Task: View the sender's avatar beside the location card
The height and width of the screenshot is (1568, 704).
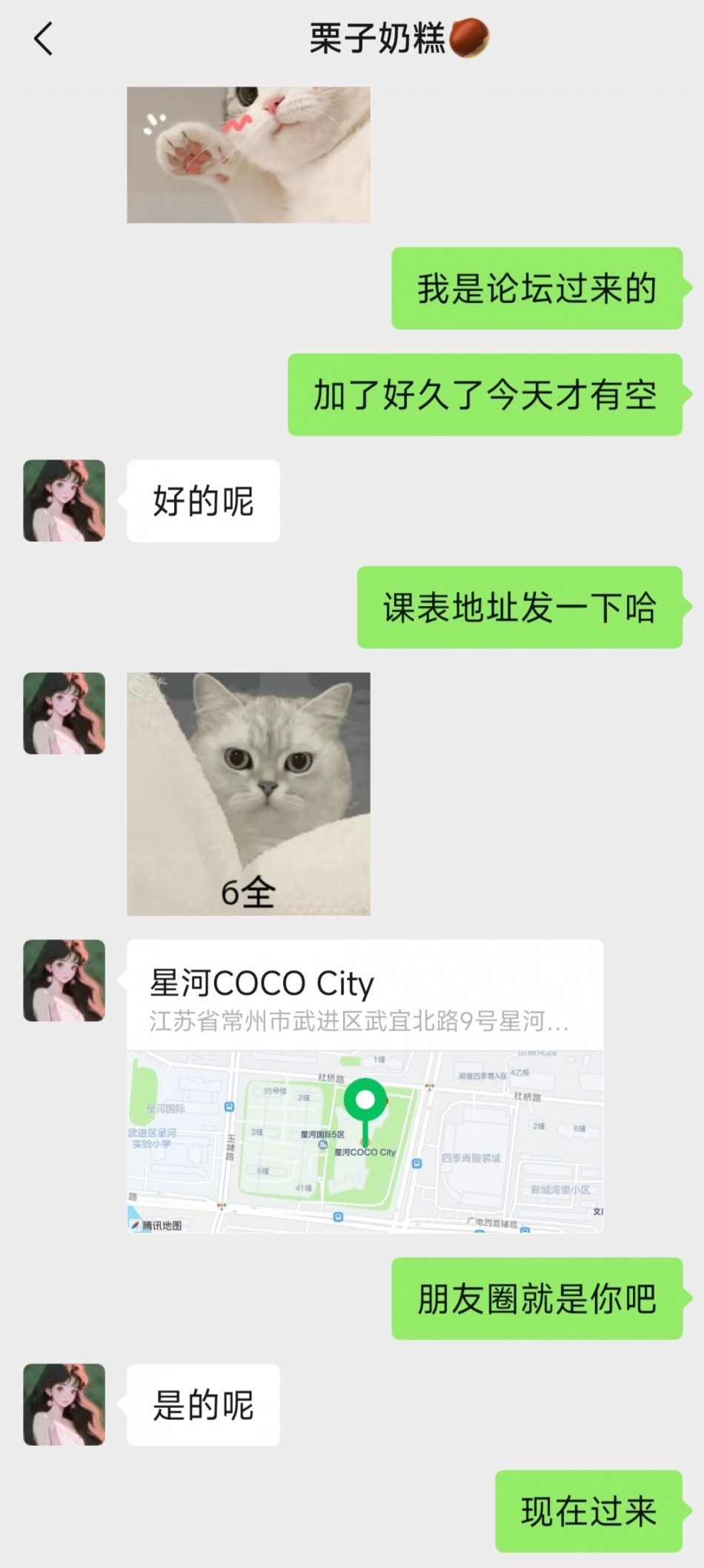Action: [x=64, y=980]
